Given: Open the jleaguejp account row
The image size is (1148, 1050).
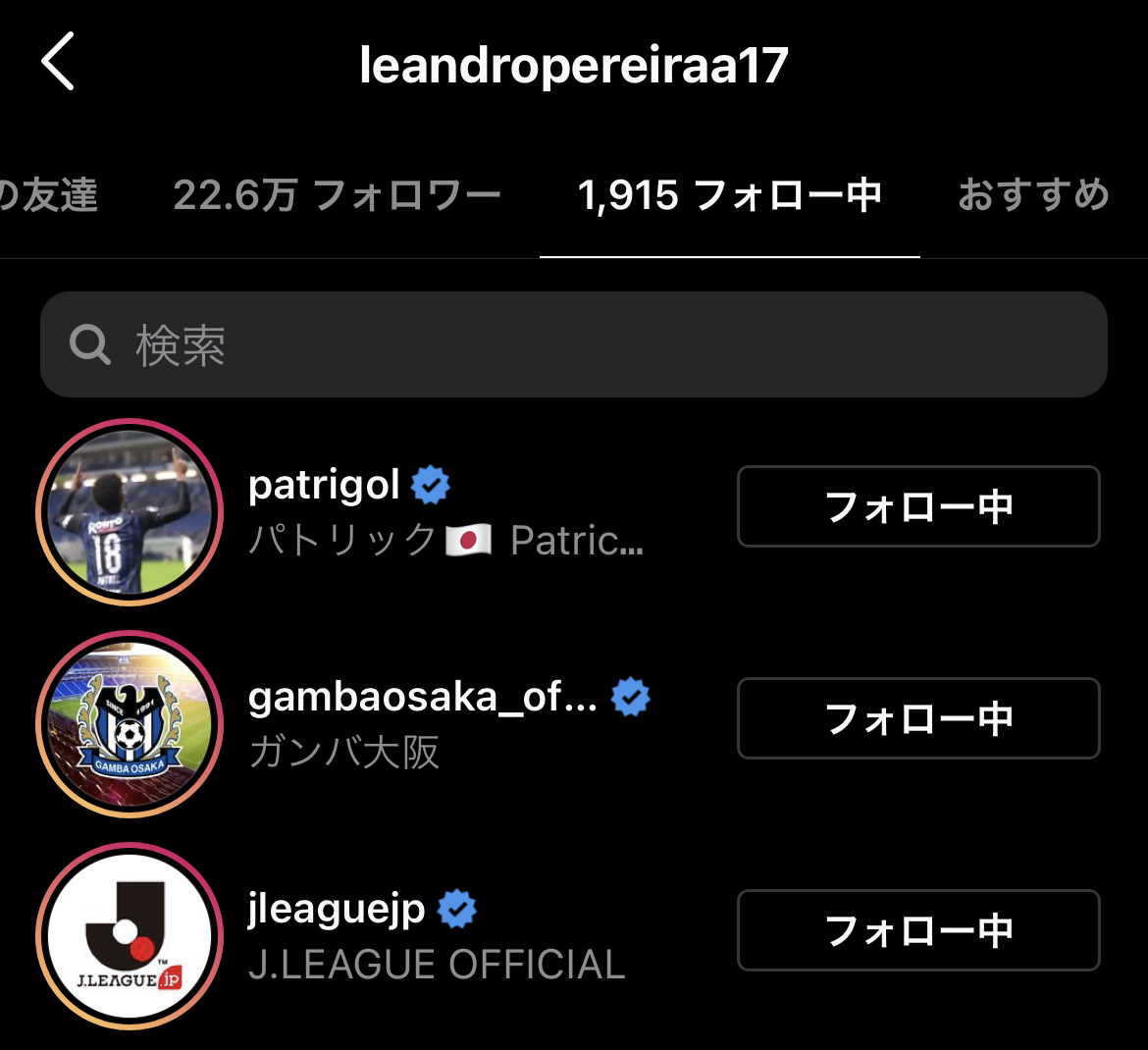Looking at the screenshot, I should (x=436, y=935).
